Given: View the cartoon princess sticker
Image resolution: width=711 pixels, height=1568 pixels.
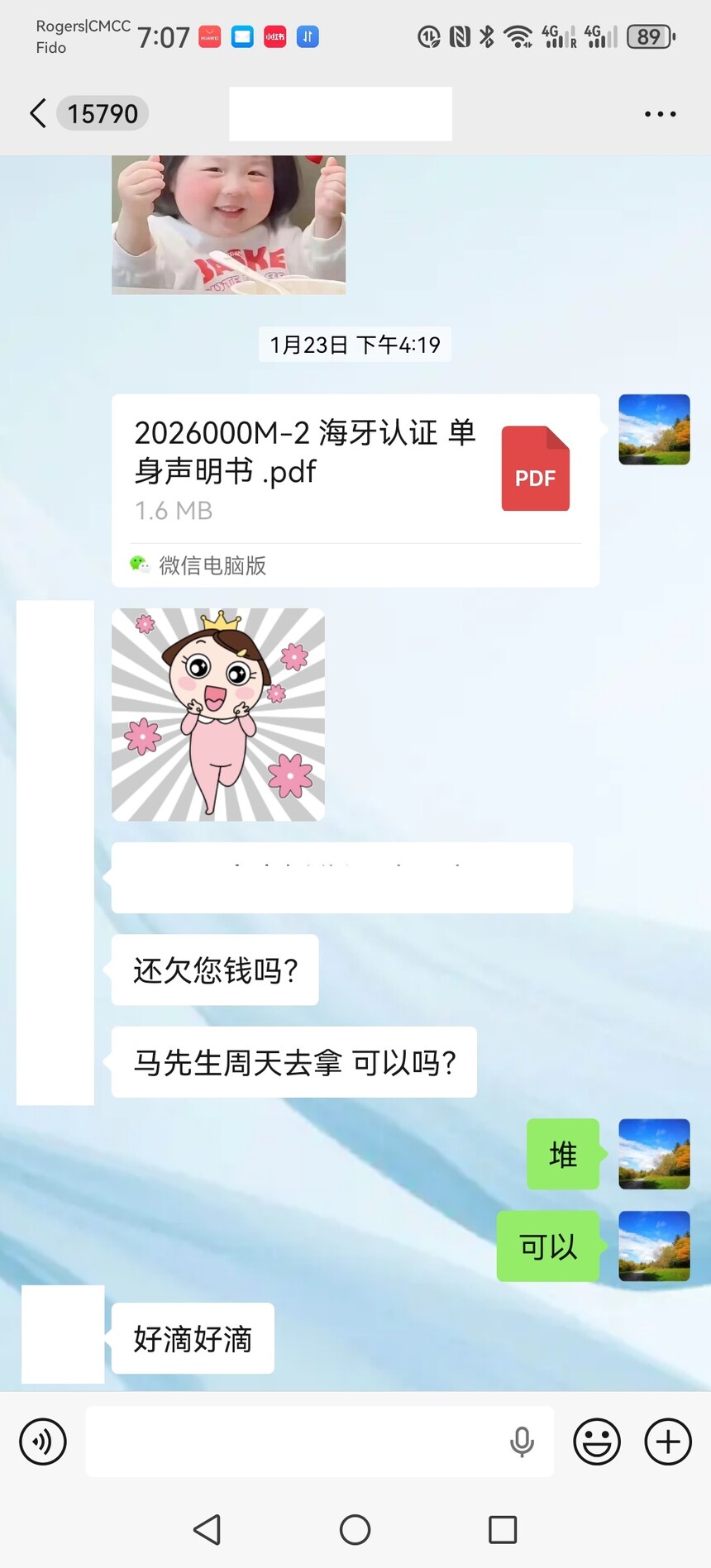Looking at the screenshot, I should (x=218, y=714).
